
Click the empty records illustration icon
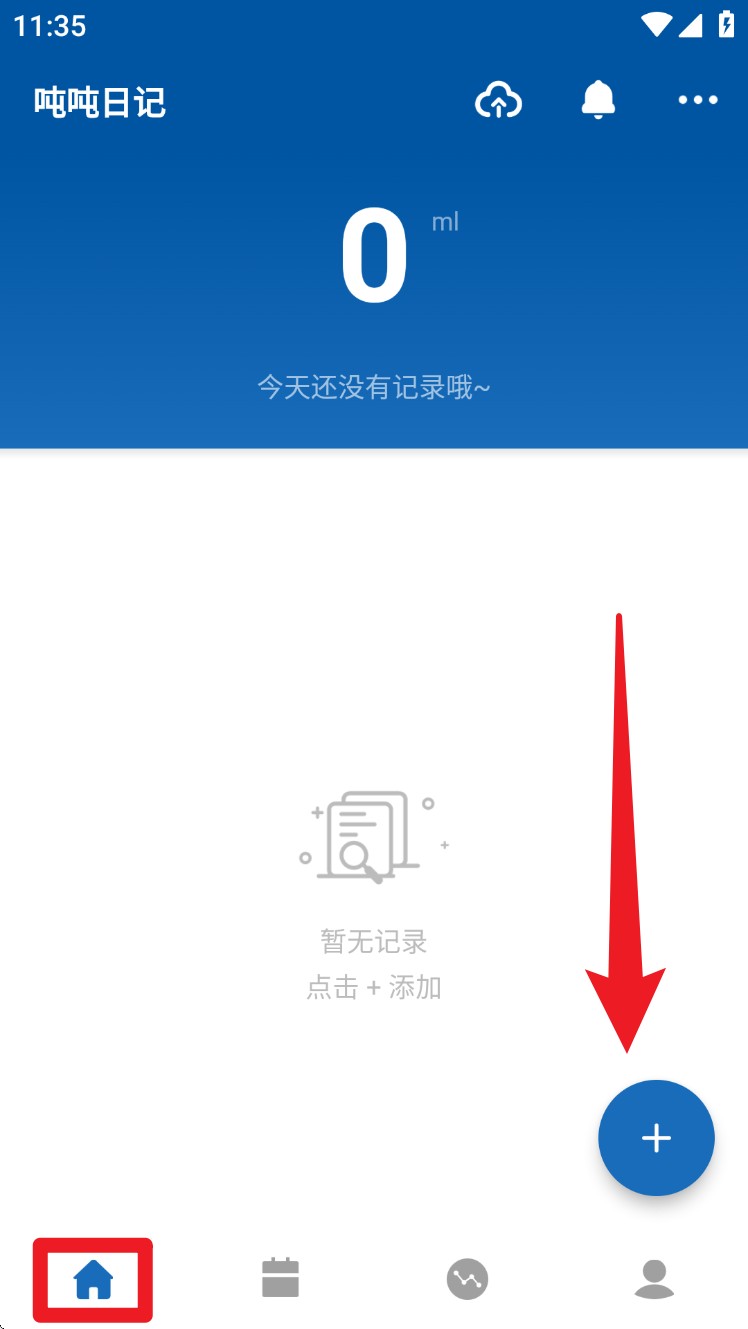click(x=374, y=838)
